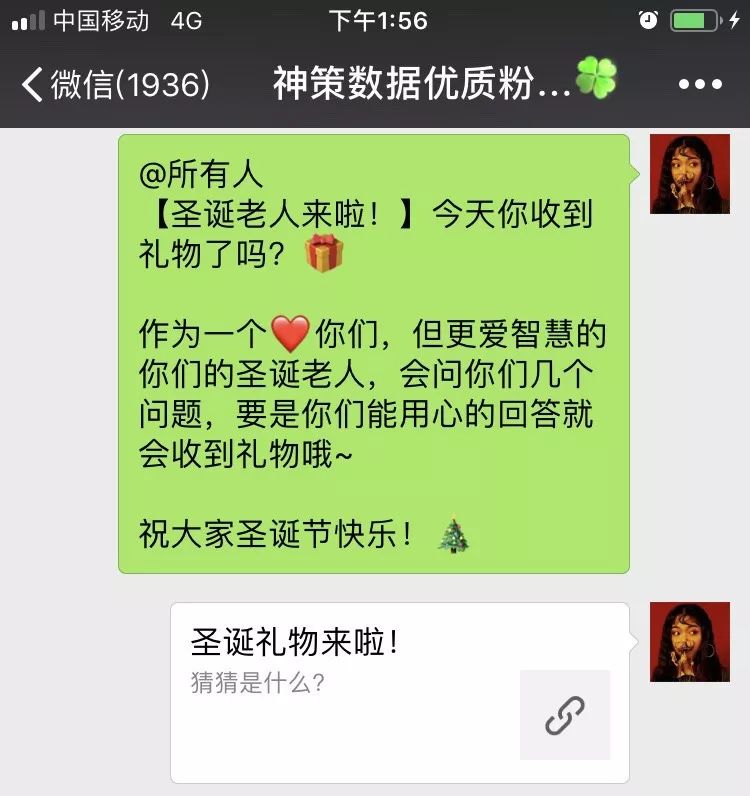Open the 圣诞礼物来啦 link card
This screenshot has width=750, height=796.
coord(399,692)
